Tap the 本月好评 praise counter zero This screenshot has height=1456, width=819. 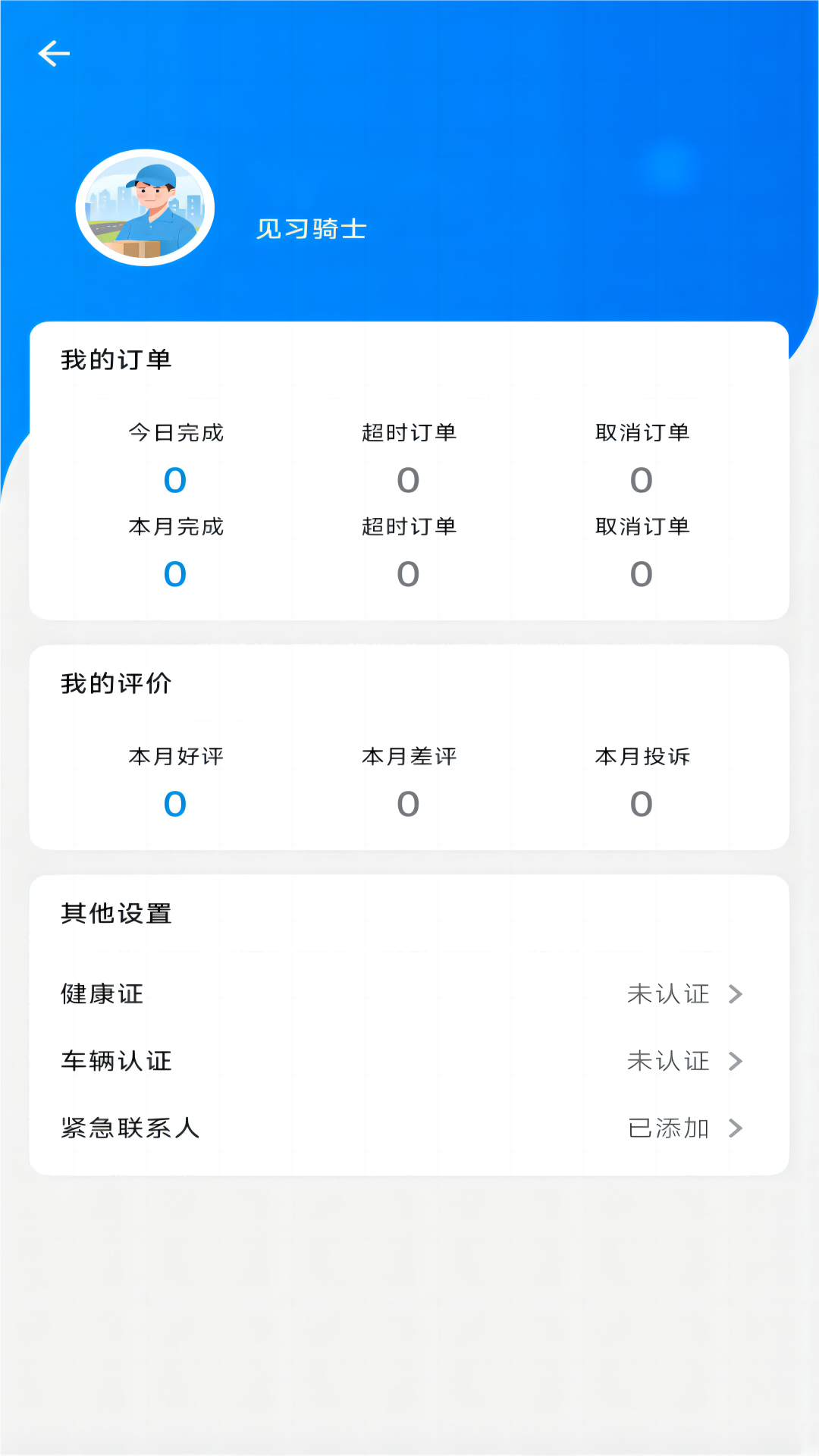[175, 804]
